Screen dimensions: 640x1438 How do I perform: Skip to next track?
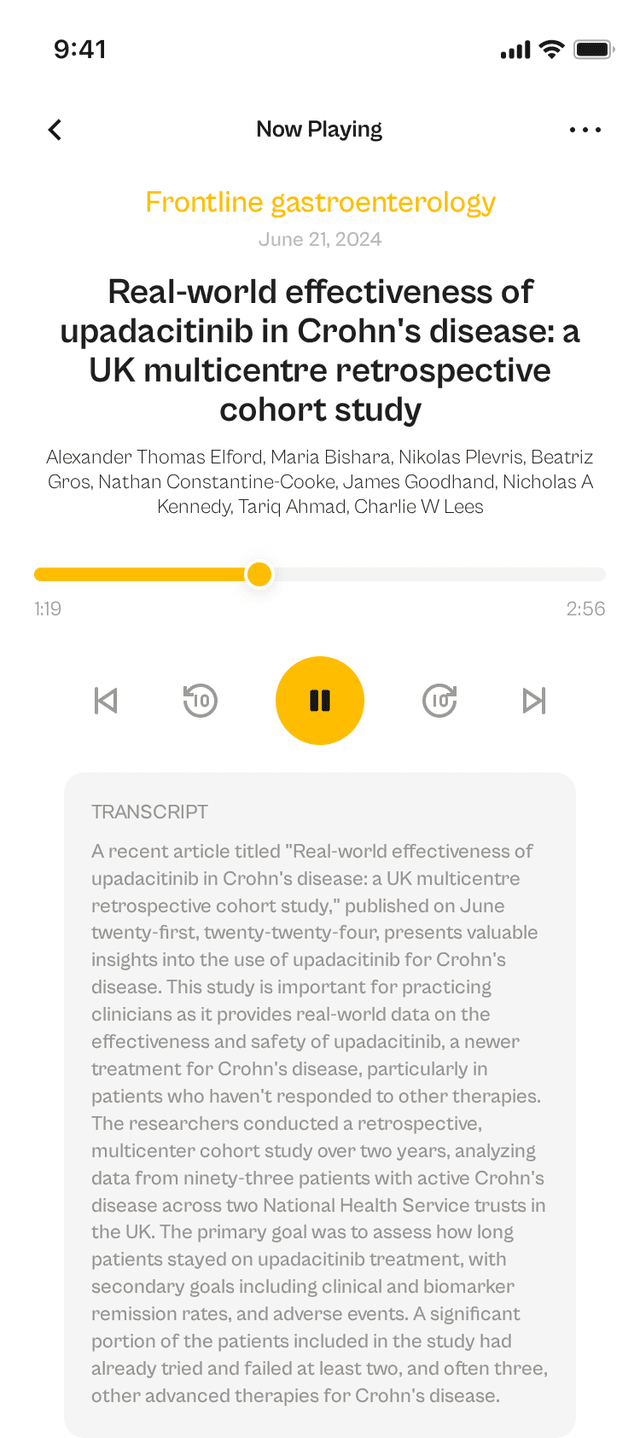535,701
